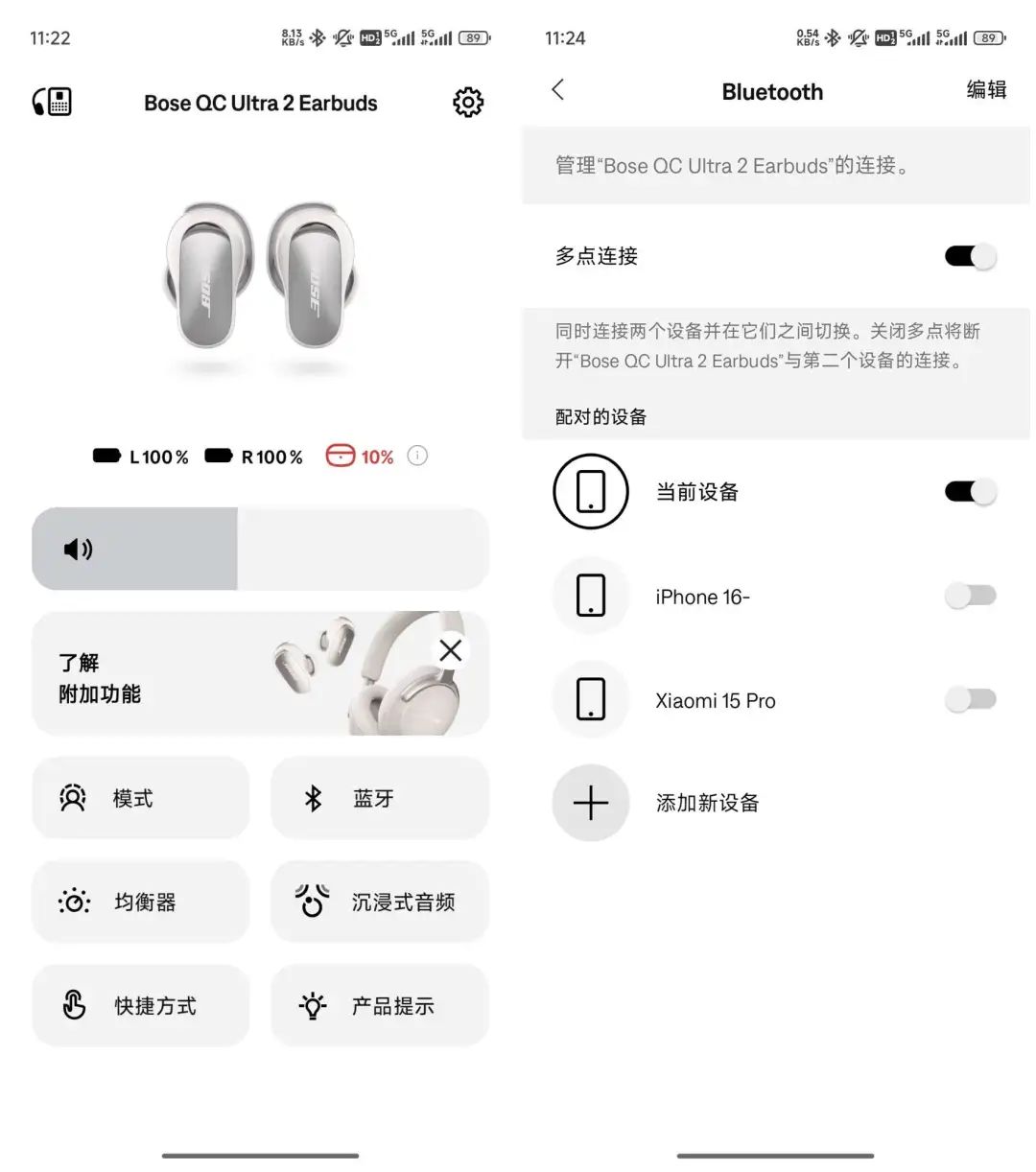Open the 蓝牙 tile
The image size is (1036, 1172).
click(380, 798)
